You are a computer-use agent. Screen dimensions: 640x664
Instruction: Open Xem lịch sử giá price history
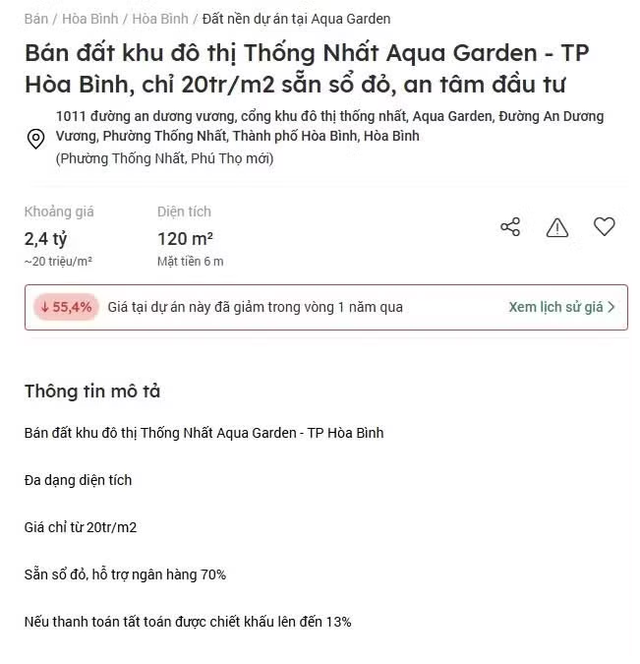coord(561,307)
